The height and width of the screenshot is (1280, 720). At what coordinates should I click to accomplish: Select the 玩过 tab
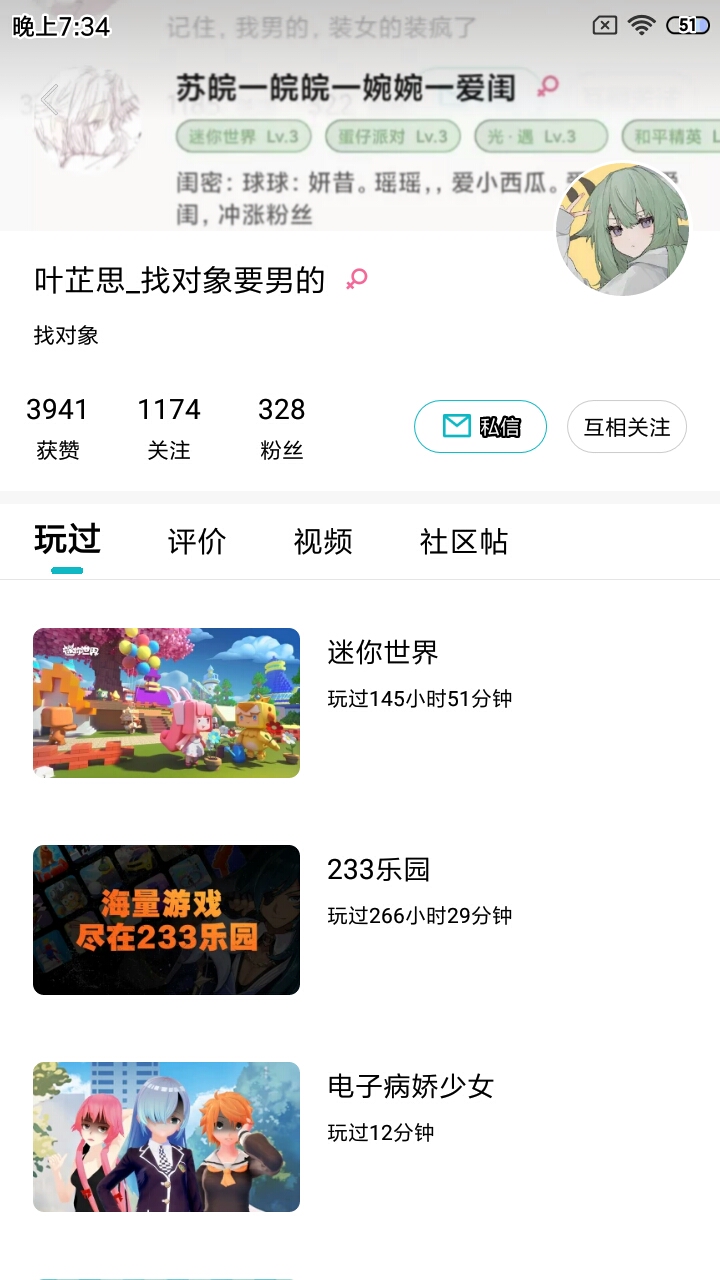point(67,540)
